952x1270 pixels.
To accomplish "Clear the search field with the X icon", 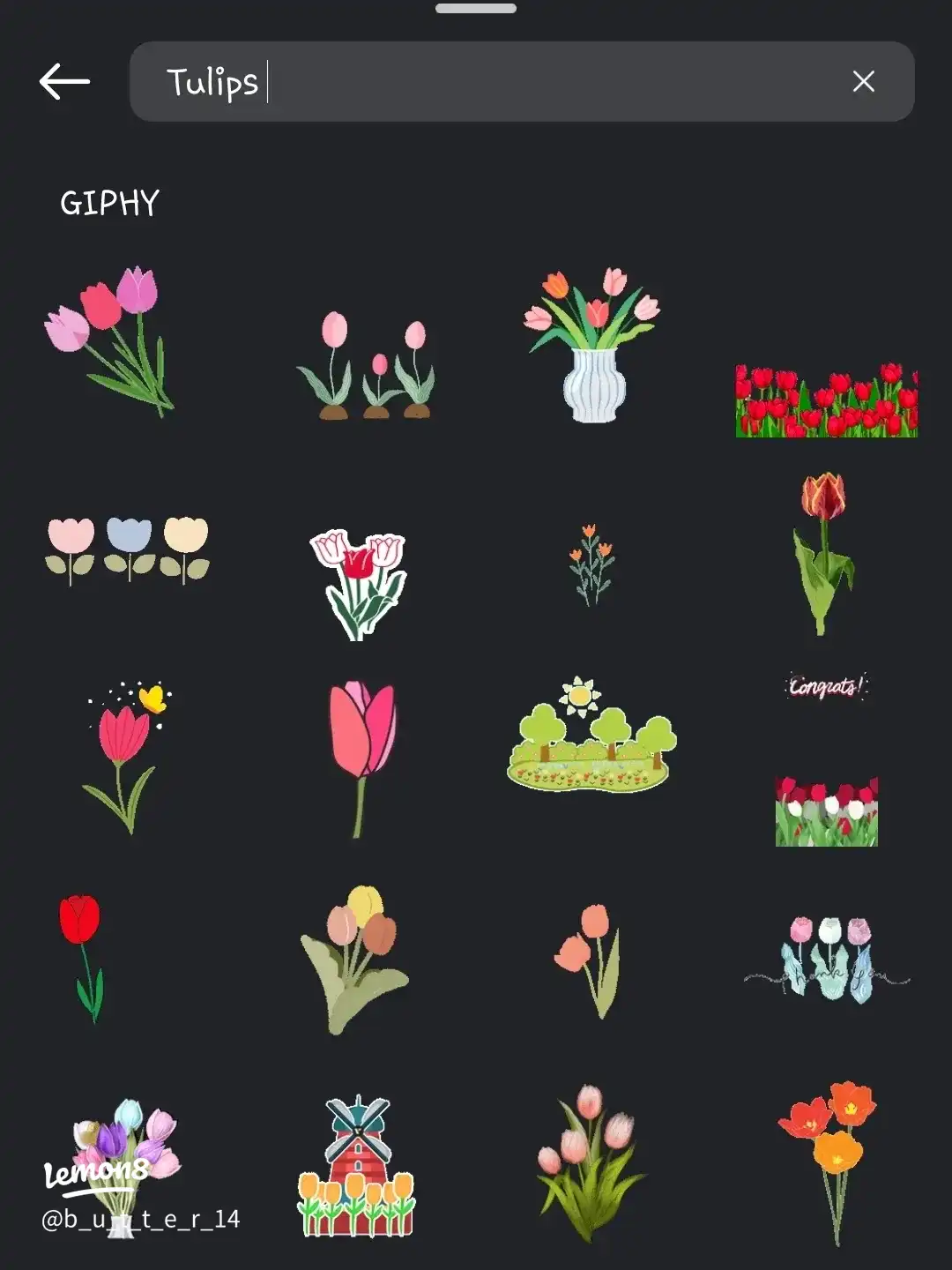I will tap(864, 81).
